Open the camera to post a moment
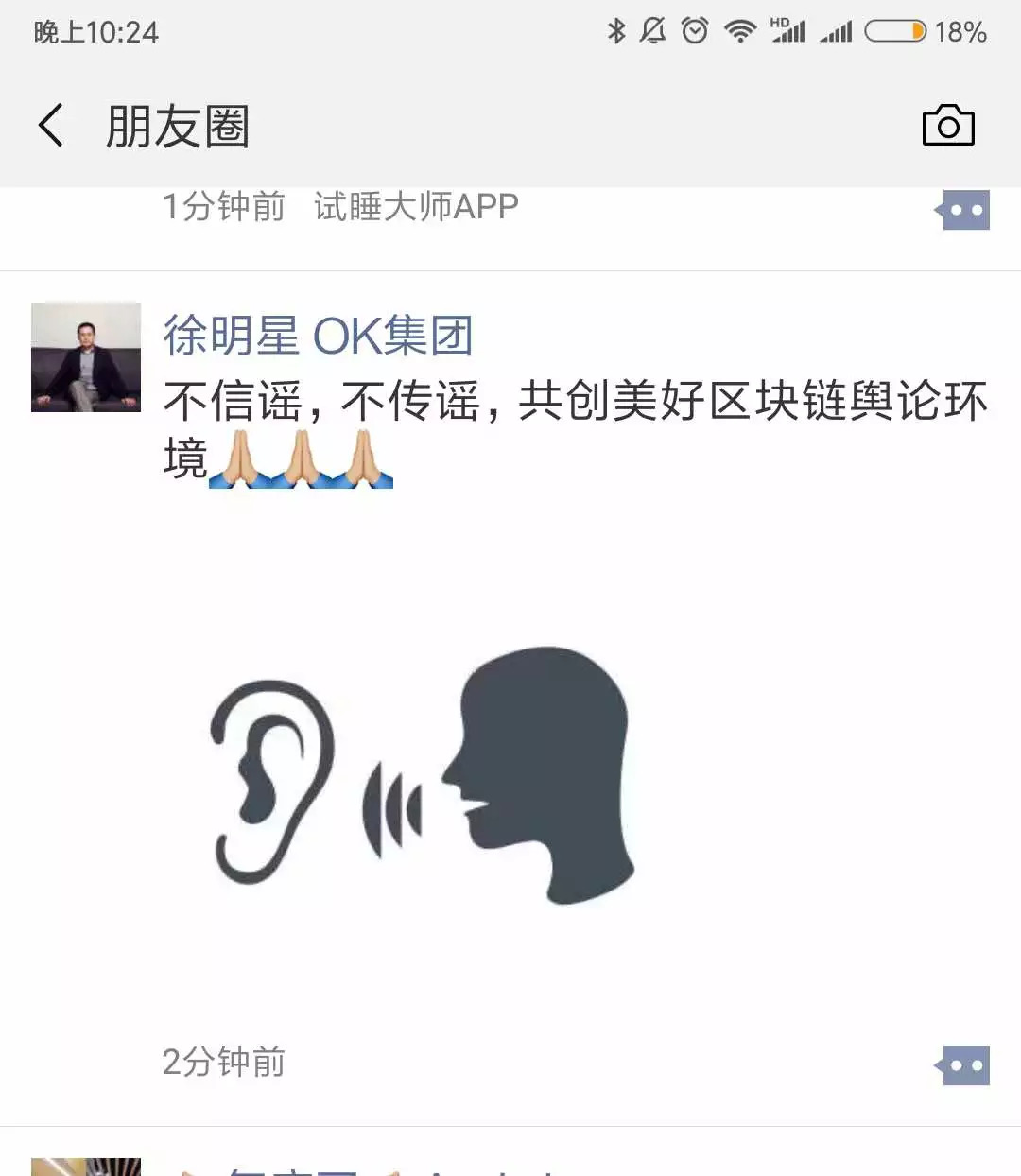 pyautogui.click(x=947, y=126)
